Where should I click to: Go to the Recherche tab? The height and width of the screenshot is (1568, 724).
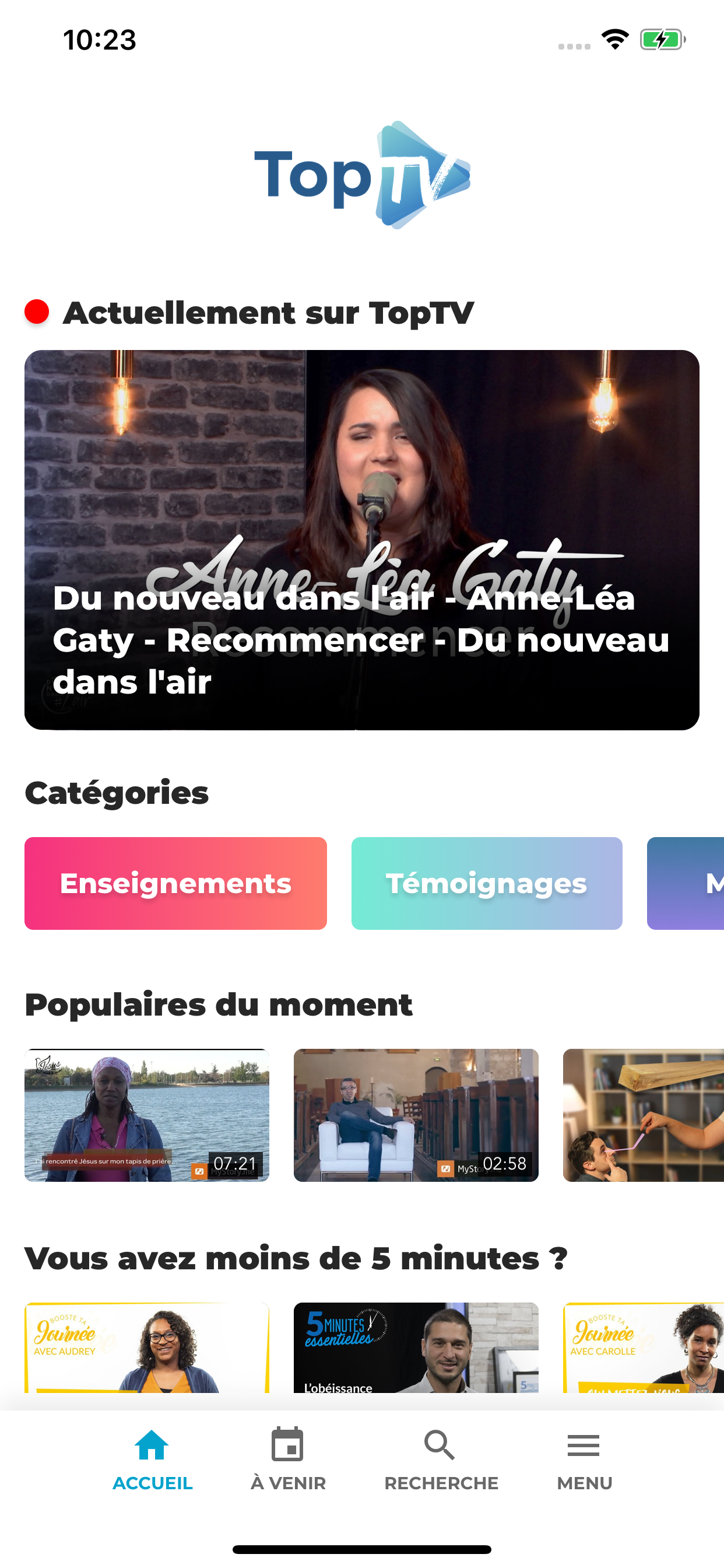tap(441, 1459)
